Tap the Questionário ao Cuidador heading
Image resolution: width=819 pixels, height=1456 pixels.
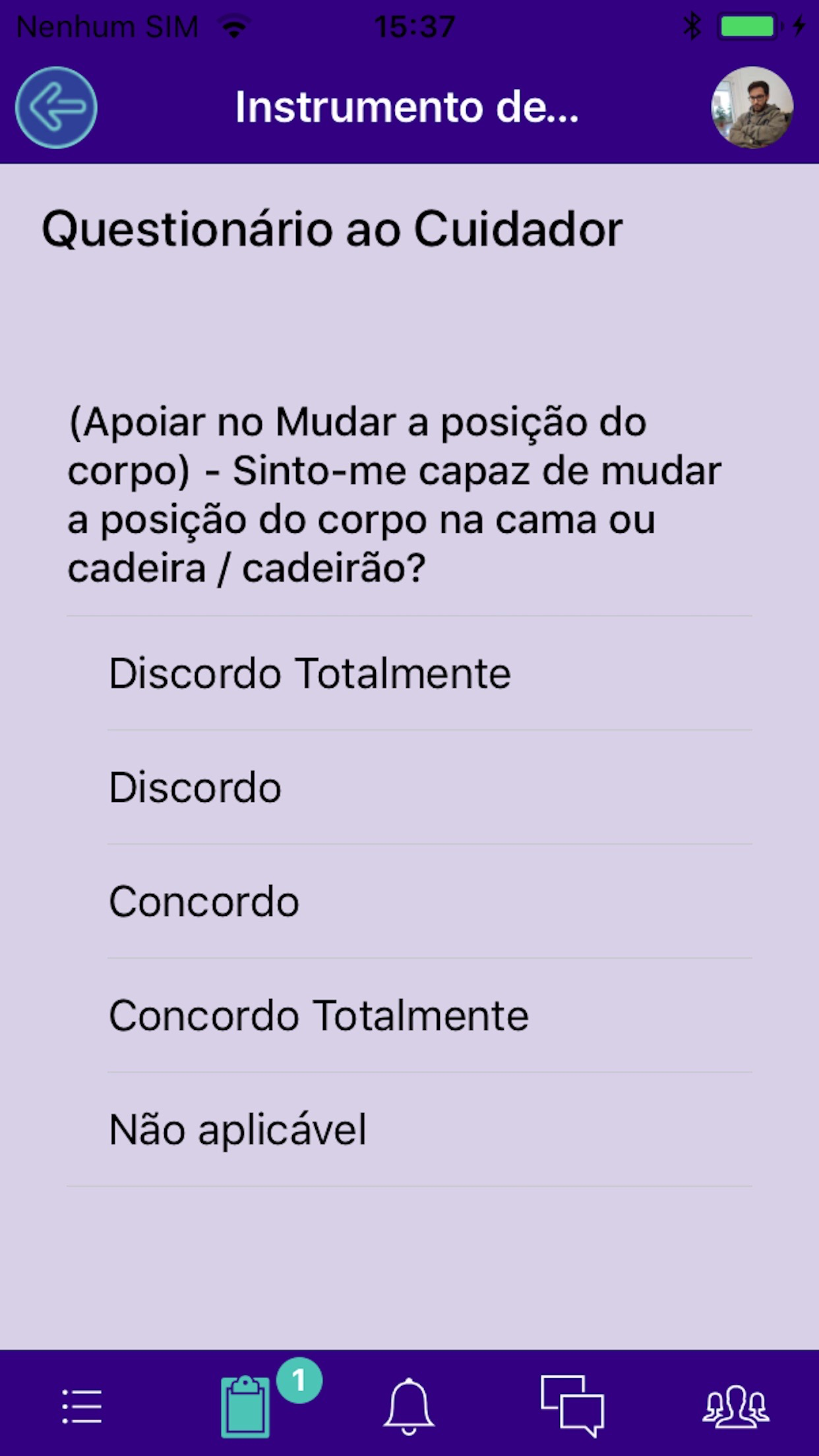tap(332, 229)
